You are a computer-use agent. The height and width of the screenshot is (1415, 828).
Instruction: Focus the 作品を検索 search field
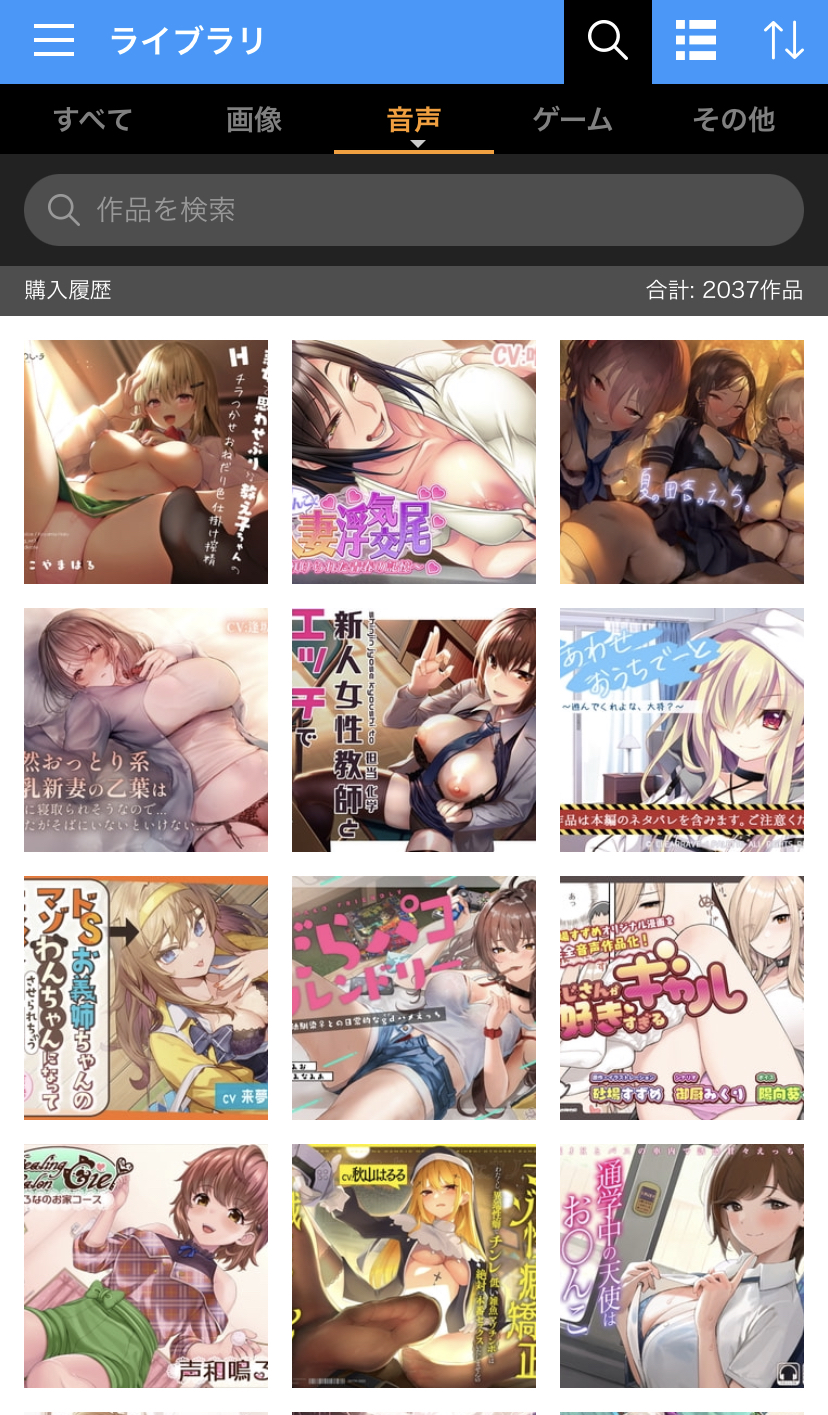pos(414,210)
